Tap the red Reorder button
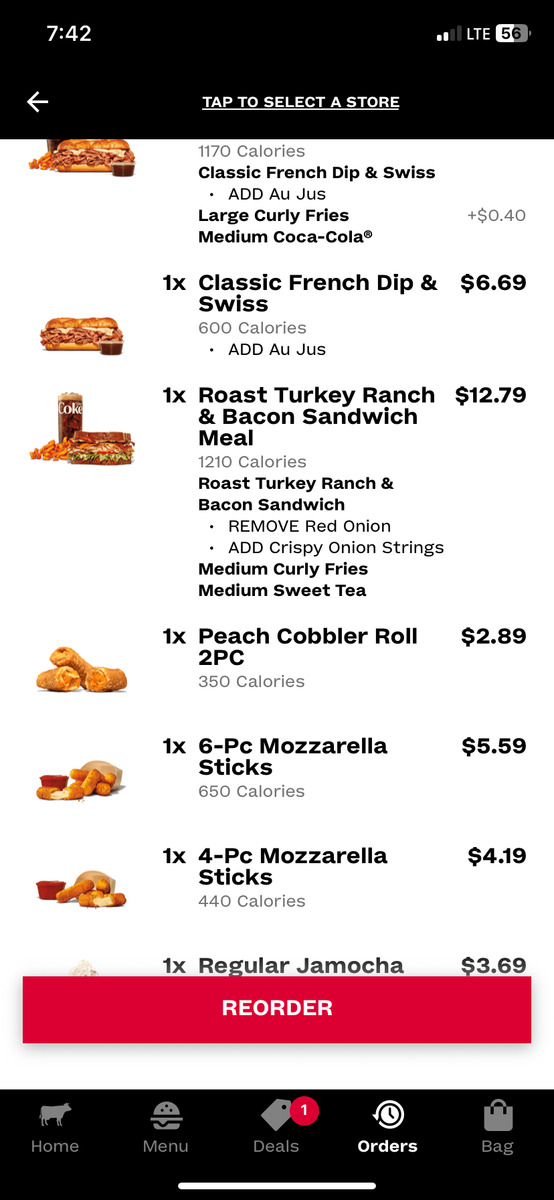 (277, 1009)
